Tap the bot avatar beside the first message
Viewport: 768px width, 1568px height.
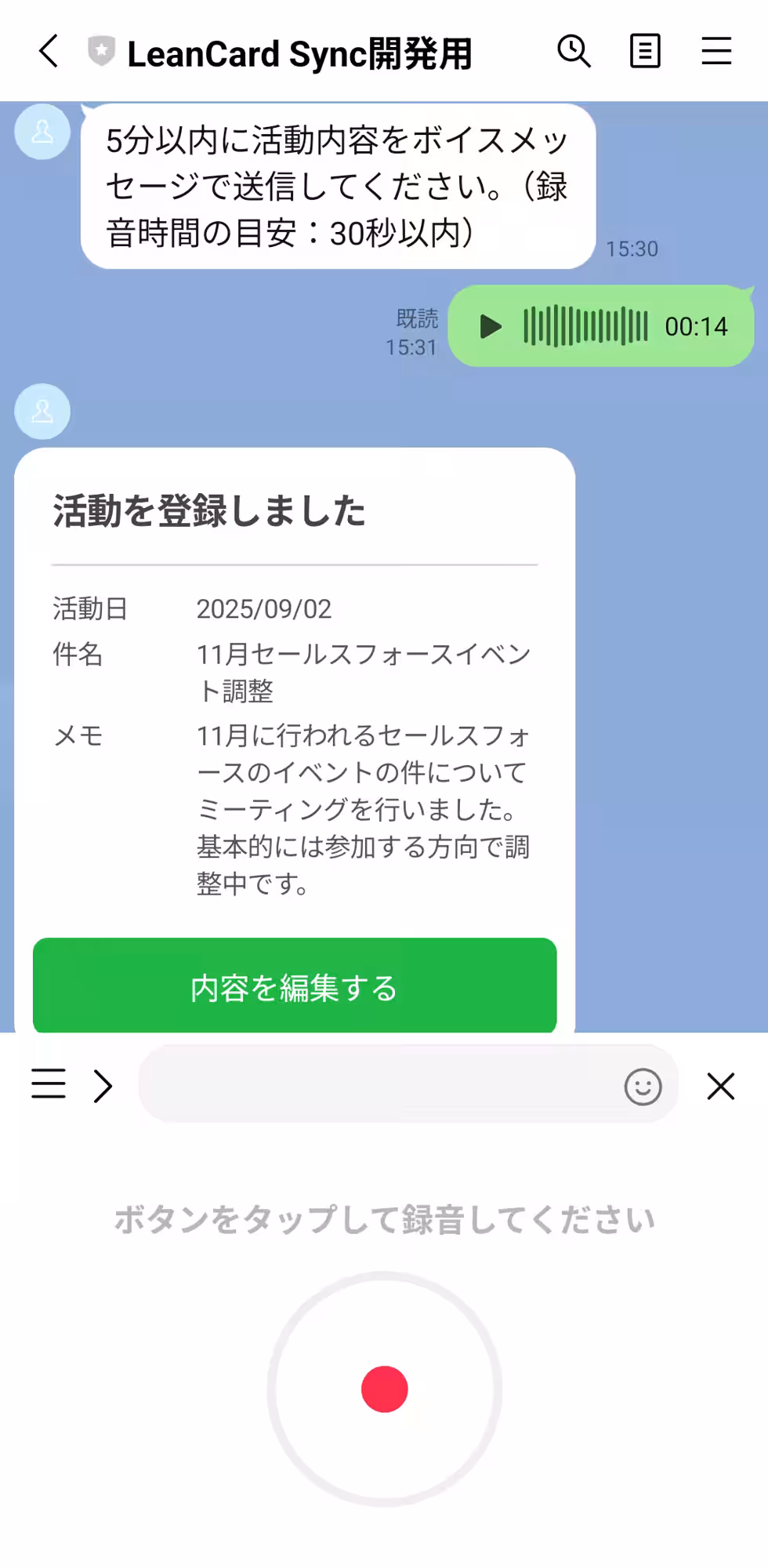tap(42, 132)
